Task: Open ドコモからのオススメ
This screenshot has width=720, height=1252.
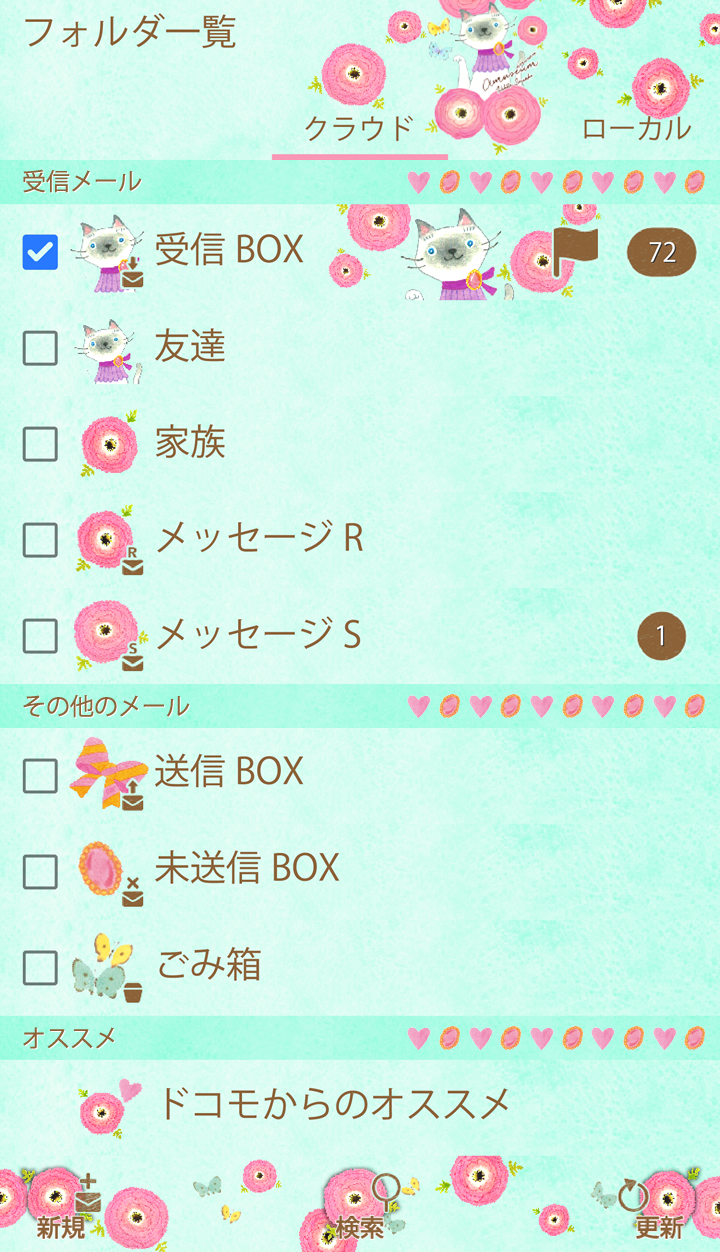Action: [334, 1104]
